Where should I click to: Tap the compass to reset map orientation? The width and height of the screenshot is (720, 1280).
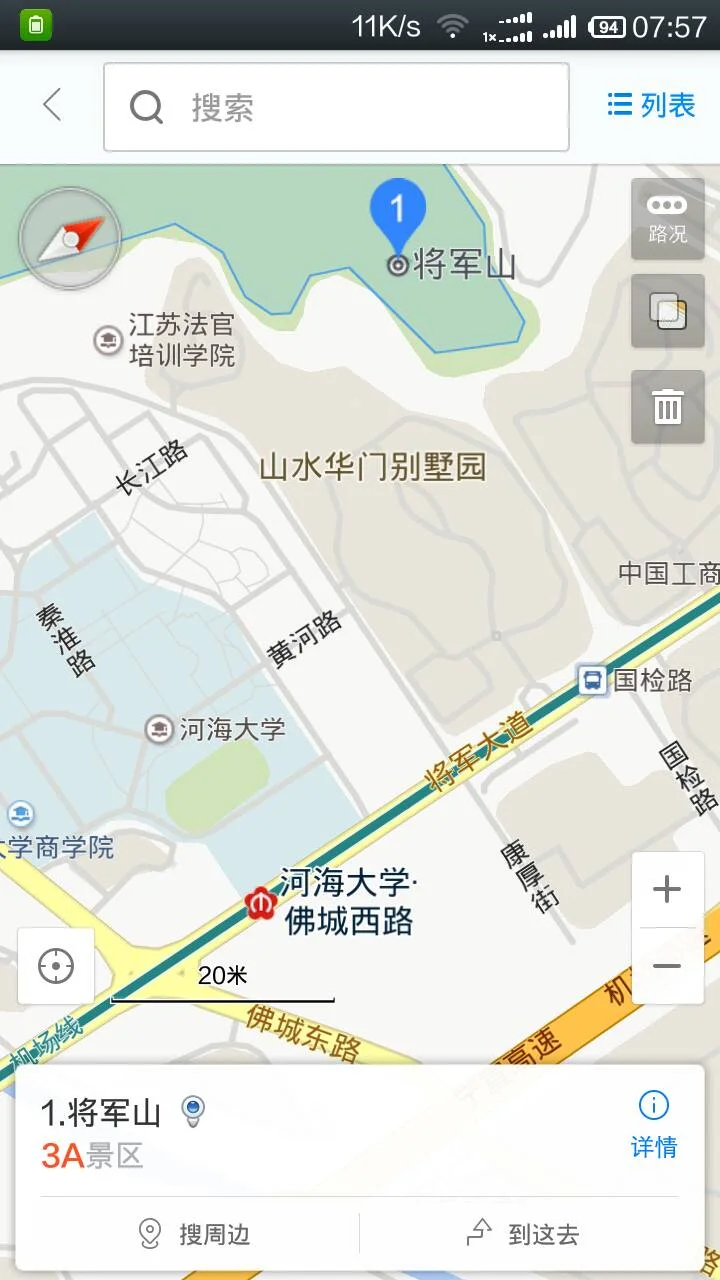click(x=68, y=238)
